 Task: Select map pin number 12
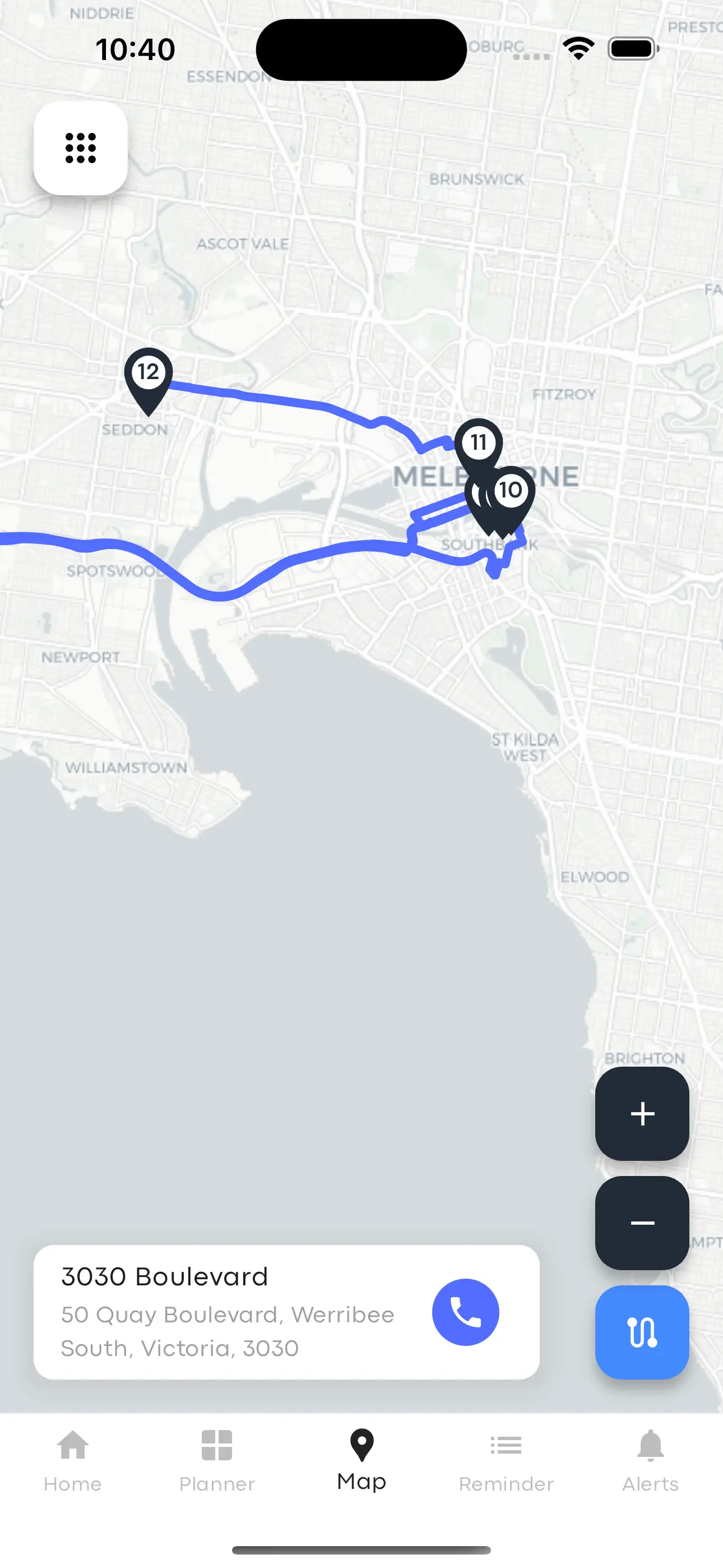click(x=148, y=372)
